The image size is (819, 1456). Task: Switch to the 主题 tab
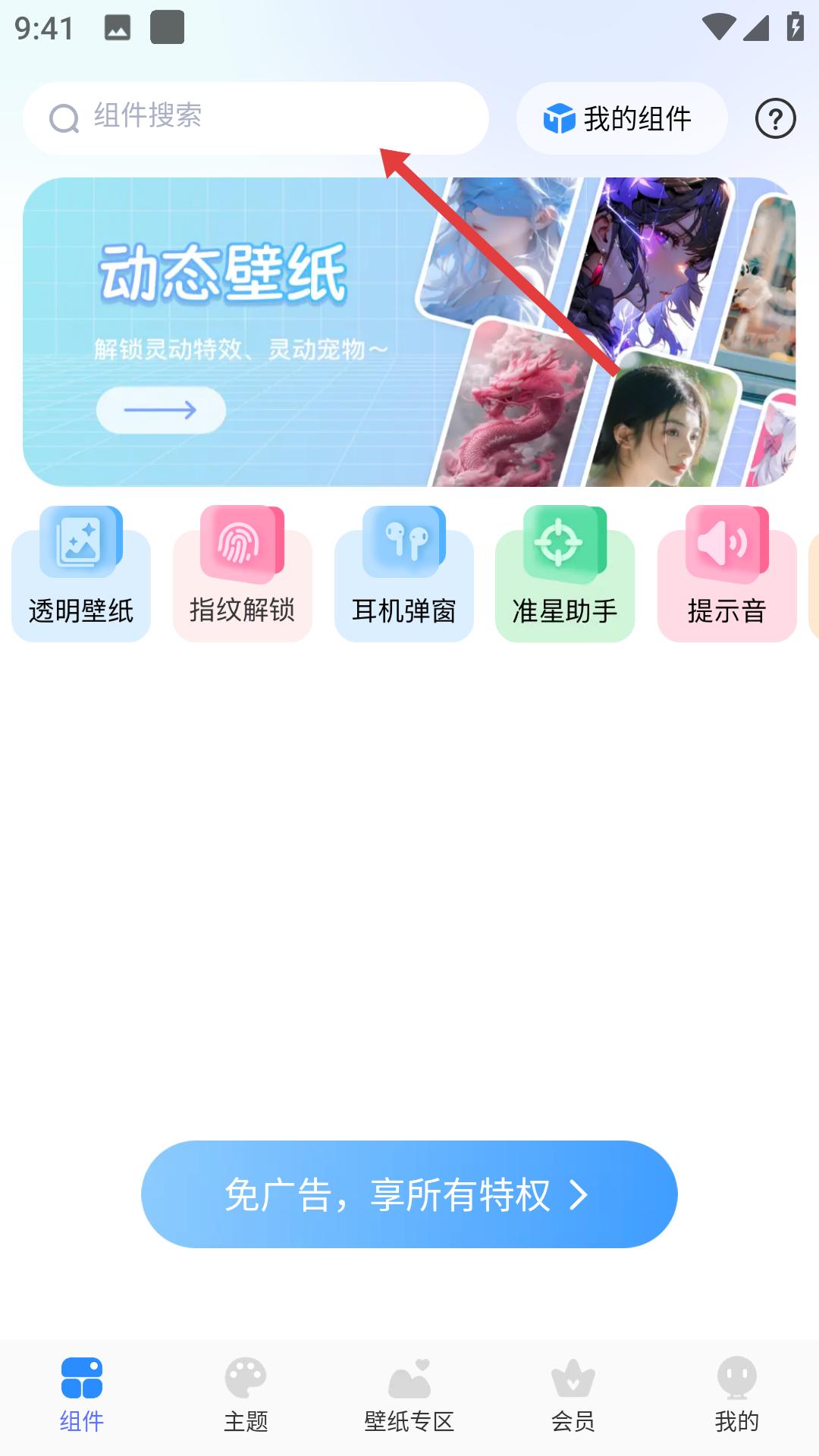click(x=246, y=1395)
